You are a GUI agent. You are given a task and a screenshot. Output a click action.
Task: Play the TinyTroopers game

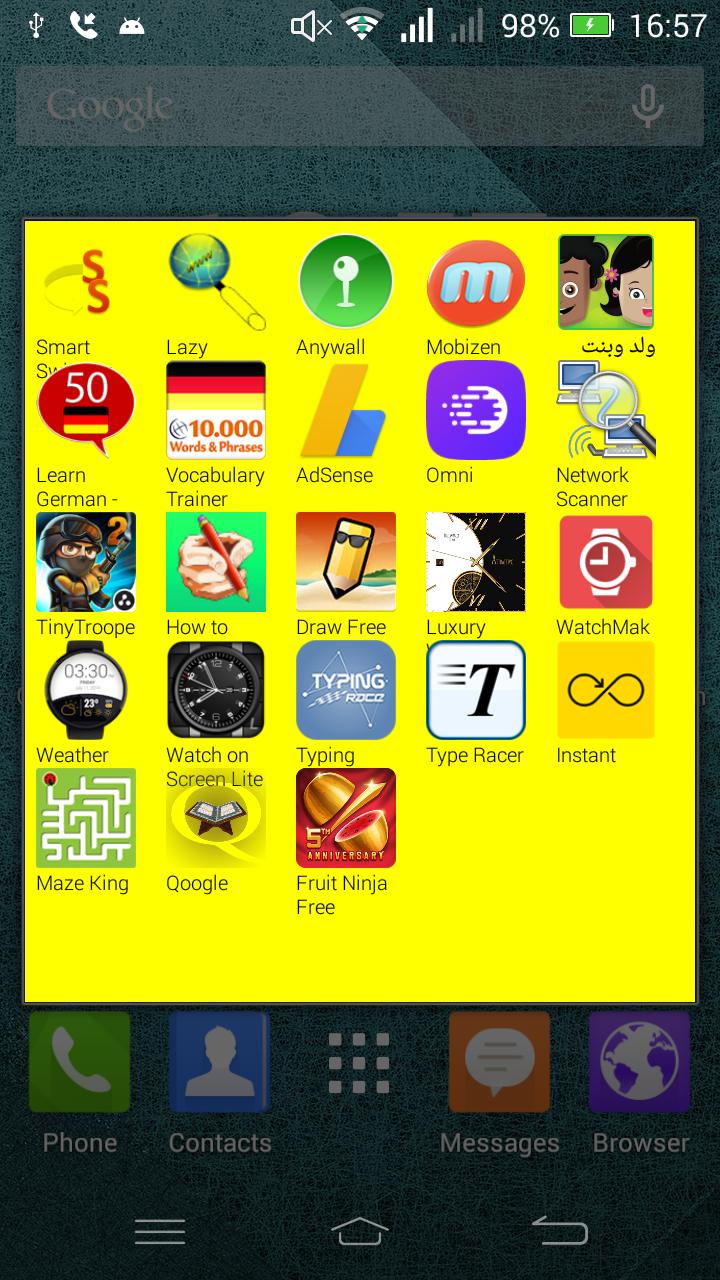click(85, 562)
